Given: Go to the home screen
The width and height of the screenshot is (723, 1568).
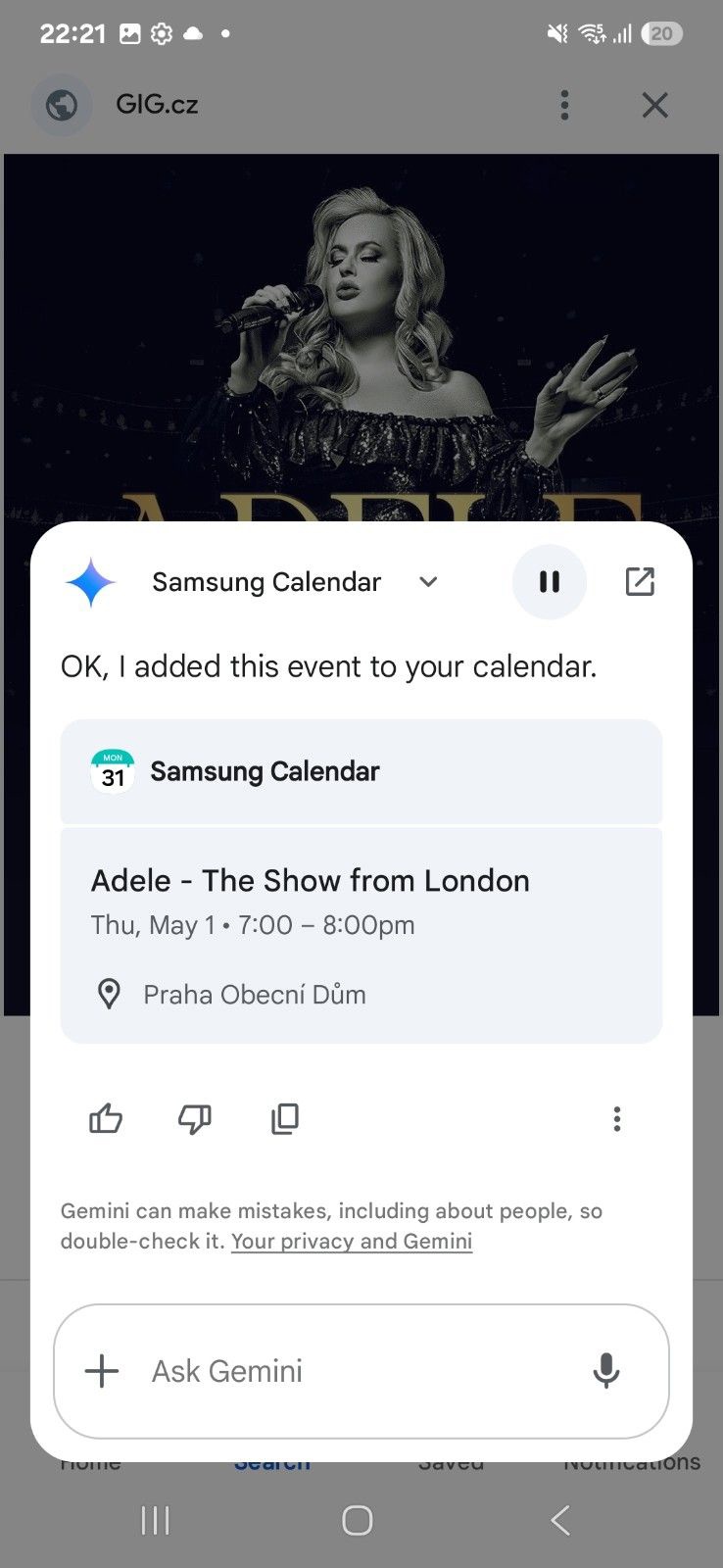Looking at the screenshot, I should (x=358, y=1520).
